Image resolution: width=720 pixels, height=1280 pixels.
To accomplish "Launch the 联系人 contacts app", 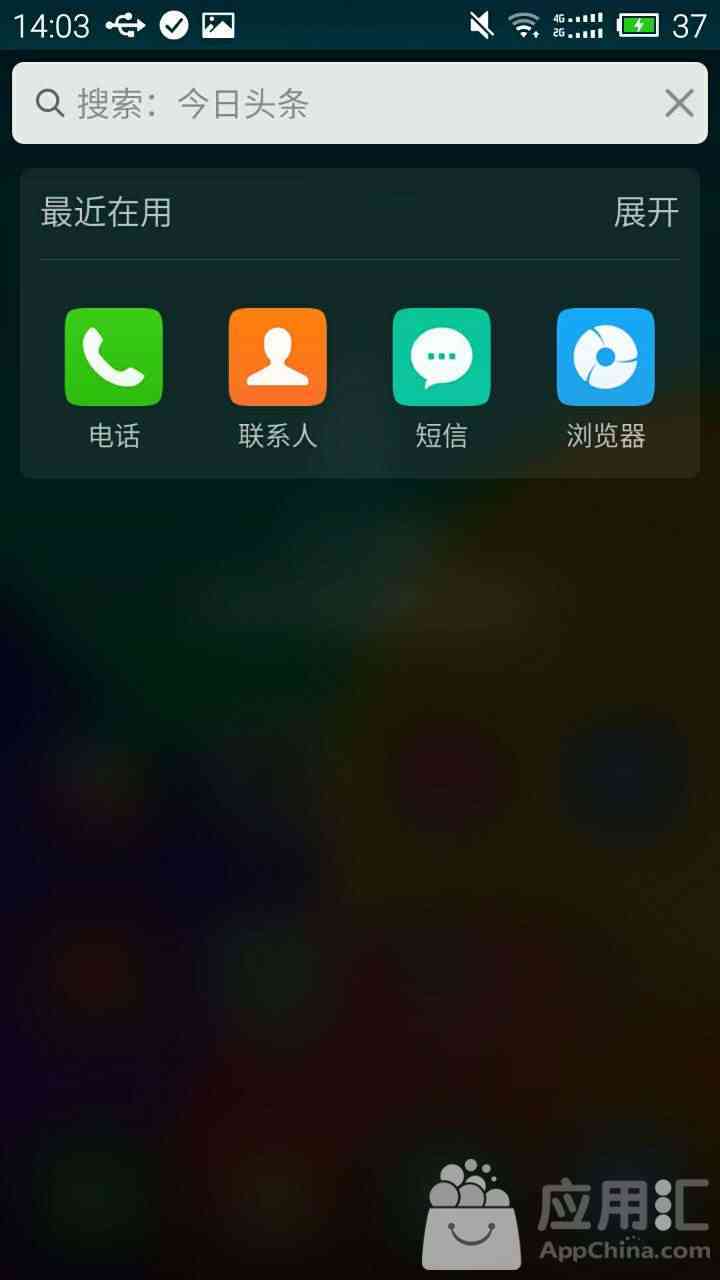I will (278, 357).
